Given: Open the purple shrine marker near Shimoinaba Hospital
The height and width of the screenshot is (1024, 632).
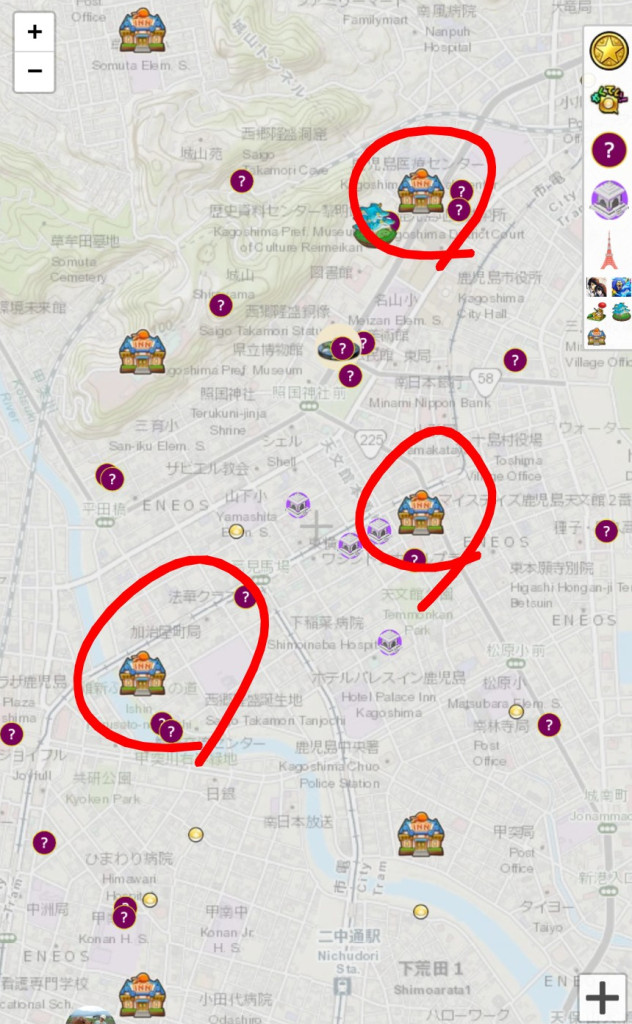Looking at the screenshot, I should [389, 641].
